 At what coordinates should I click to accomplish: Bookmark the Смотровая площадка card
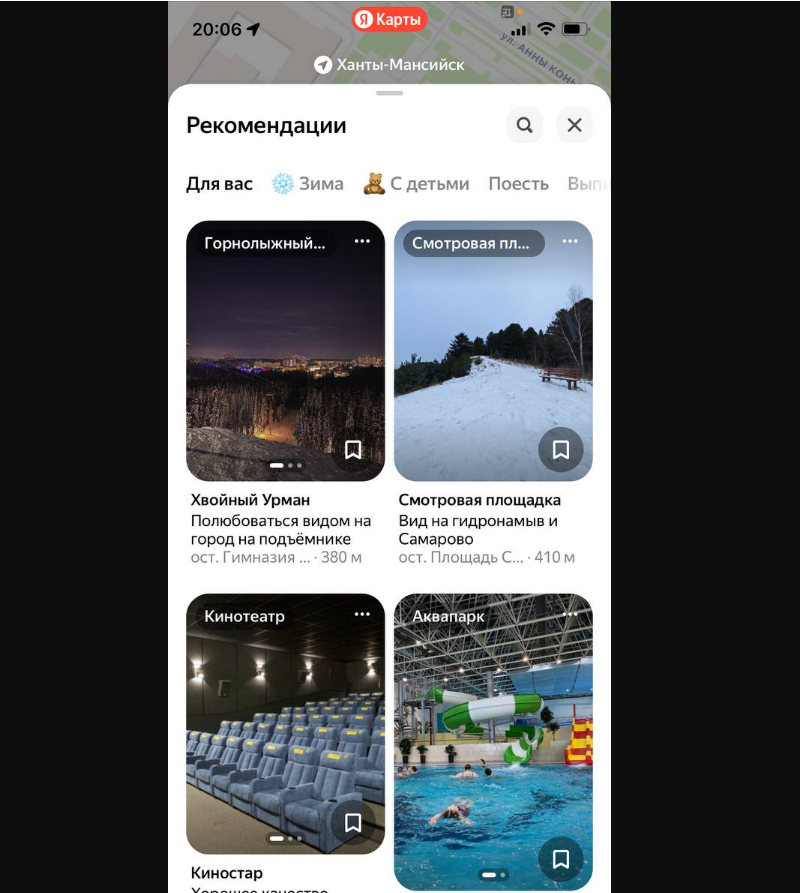560,451
